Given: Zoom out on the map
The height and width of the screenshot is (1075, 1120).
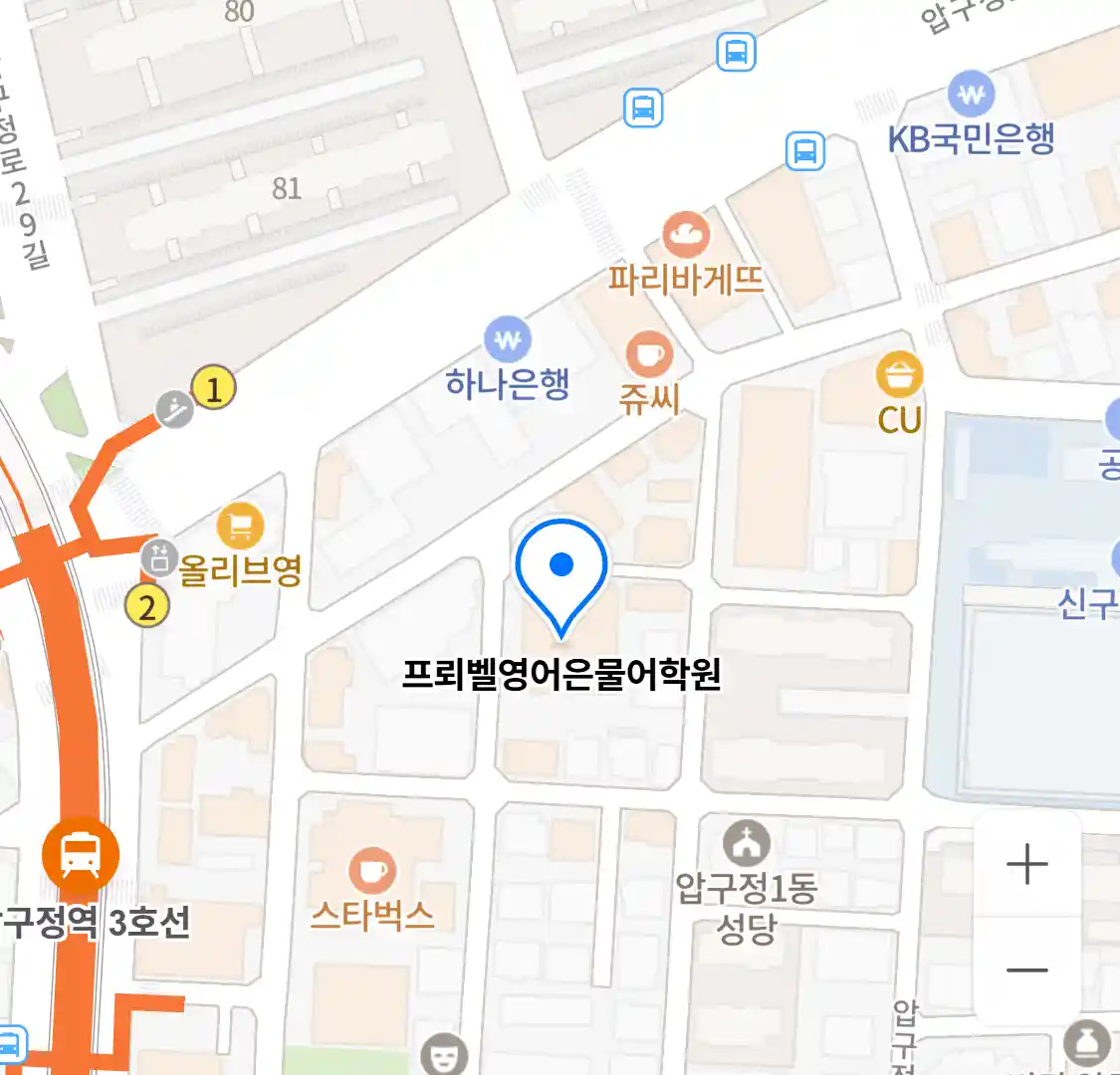Looking at the screenshot, I should (x=1026, y=970).
